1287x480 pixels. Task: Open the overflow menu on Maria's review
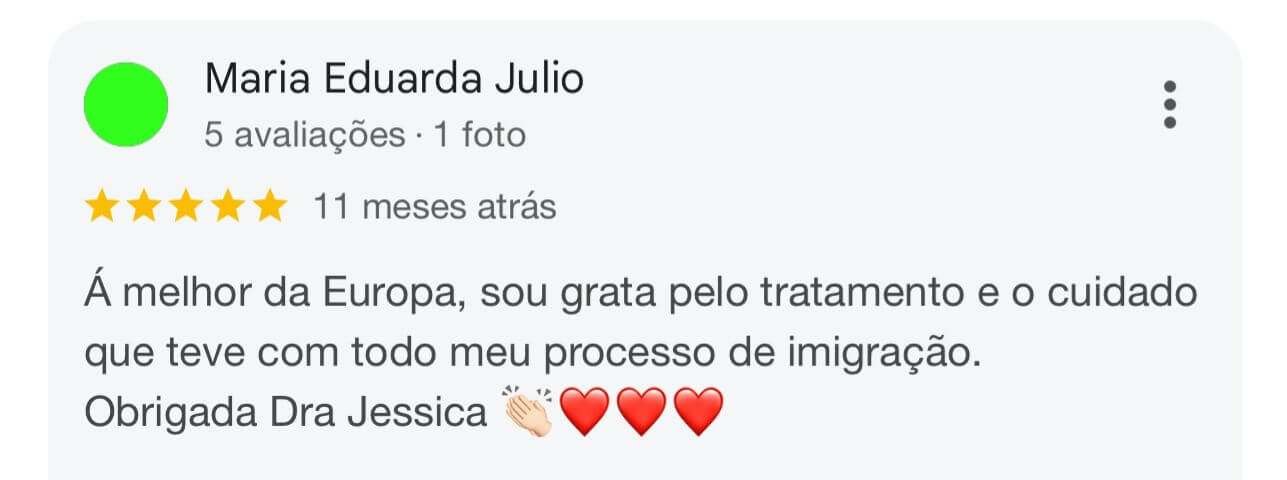(x=1169, y=104)
